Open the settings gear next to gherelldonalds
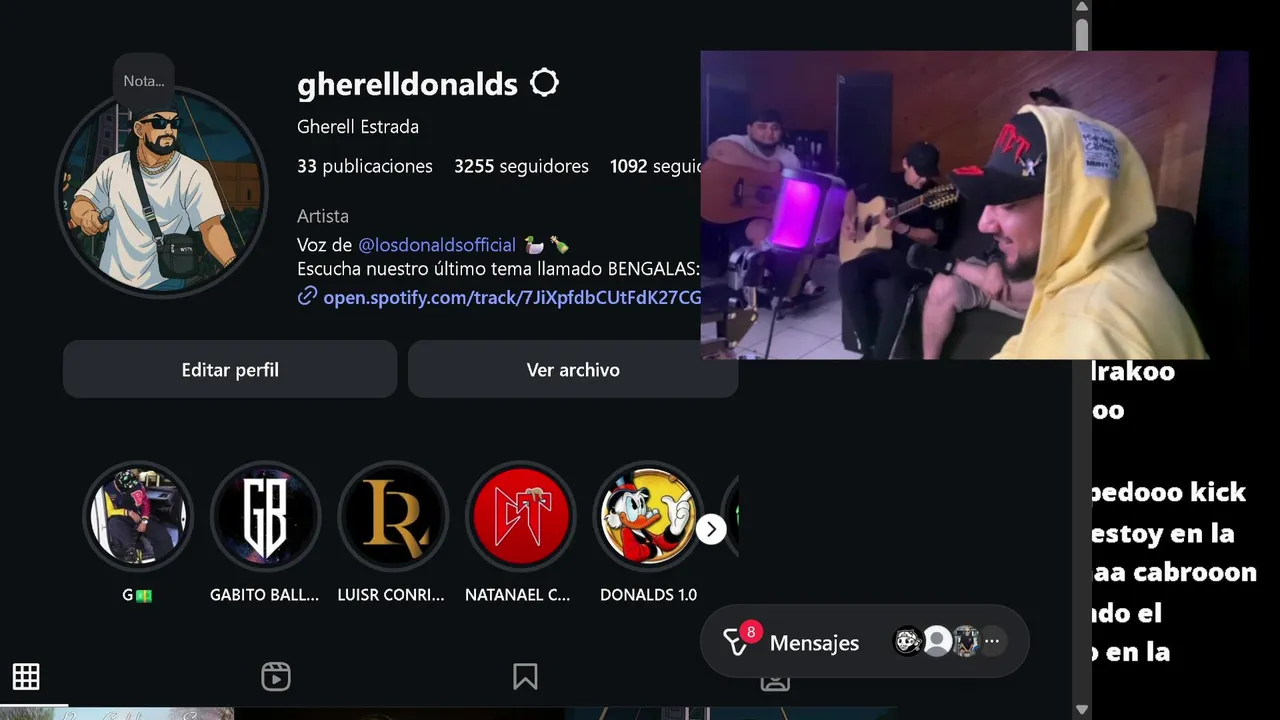Image resolution: width=1280 pixels, height=720 pixels. [544, 83]
